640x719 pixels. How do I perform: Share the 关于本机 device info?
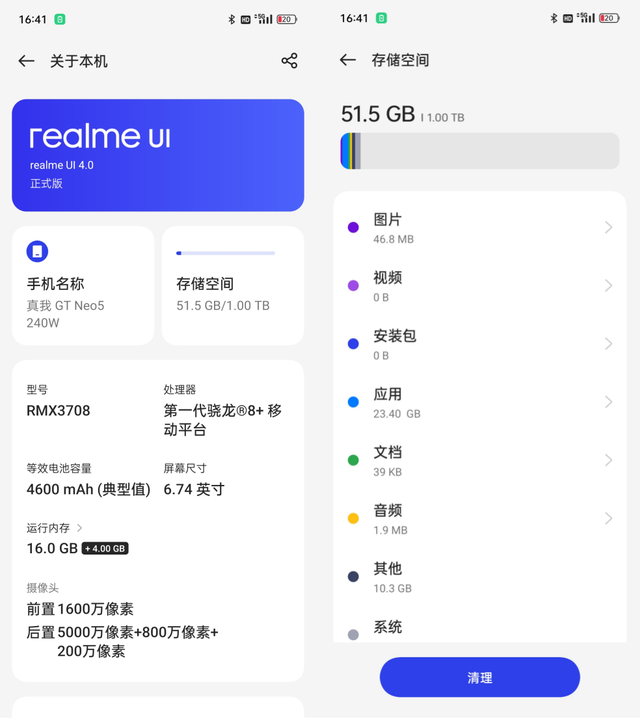289,61
